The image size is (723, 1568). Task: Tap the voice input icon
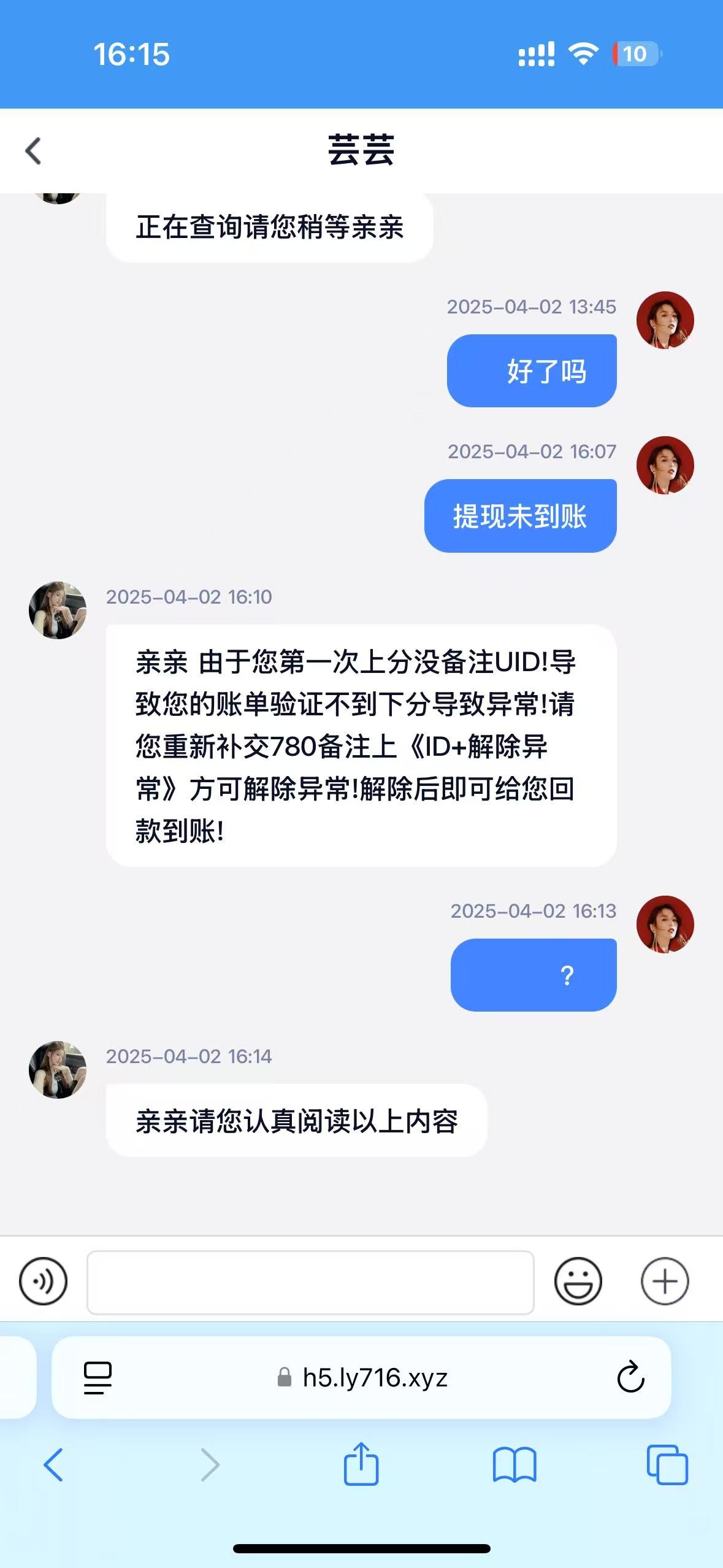coord(43,1281)
